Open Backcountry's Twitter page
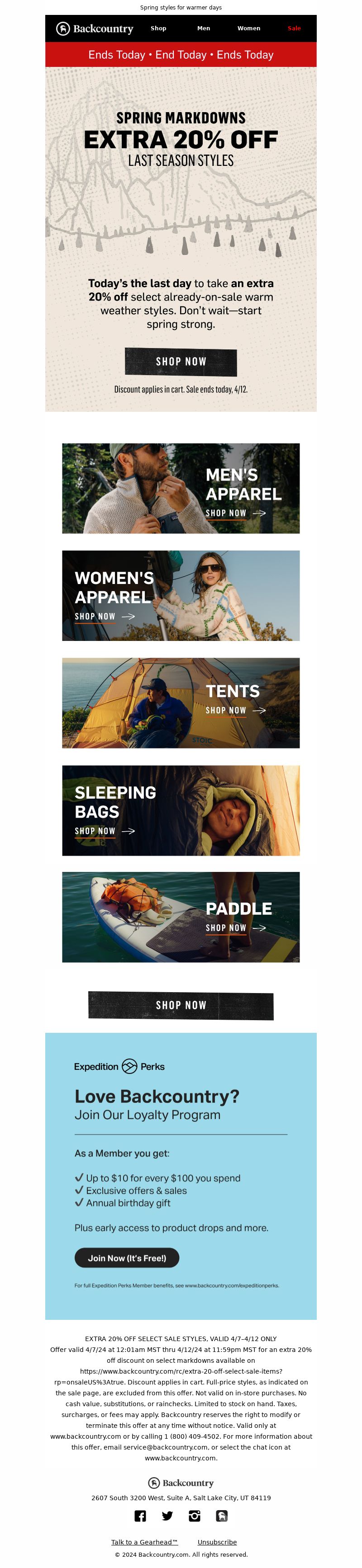This screenshot has height=1568, width=362. (167, 1515)
